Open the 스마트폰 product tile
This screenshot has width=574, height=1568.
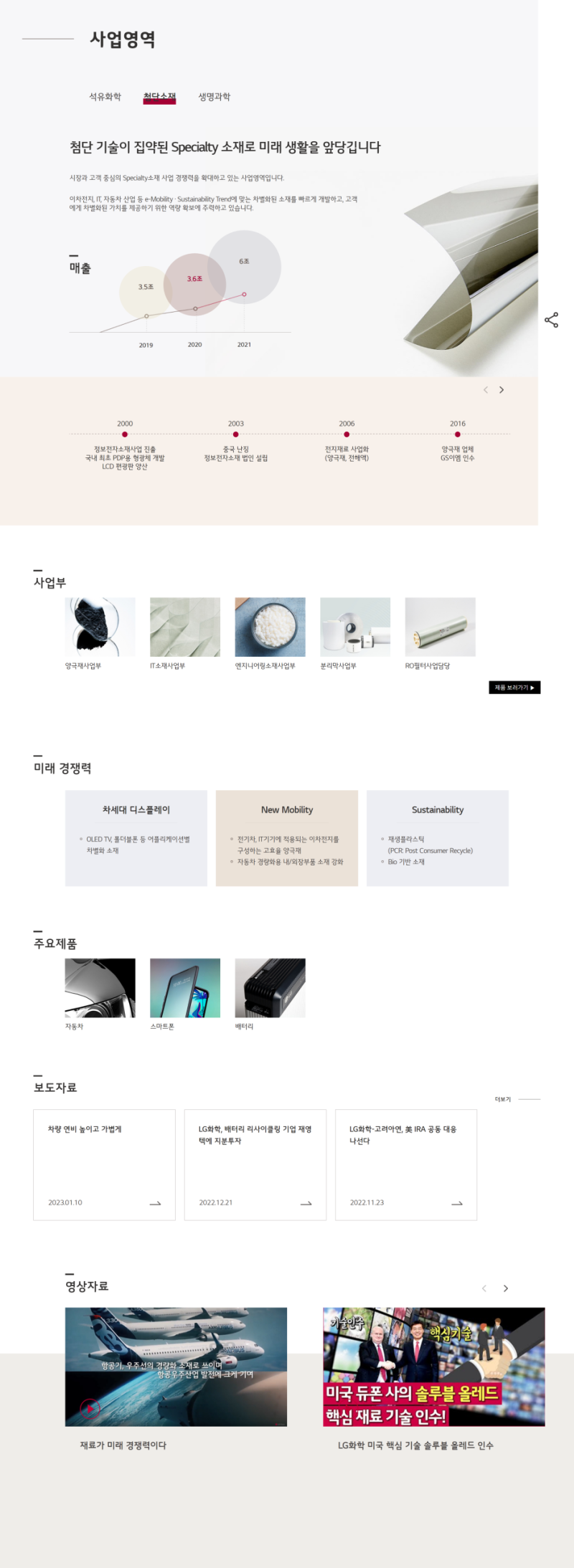pyautogui.click(x=184, y=988)
